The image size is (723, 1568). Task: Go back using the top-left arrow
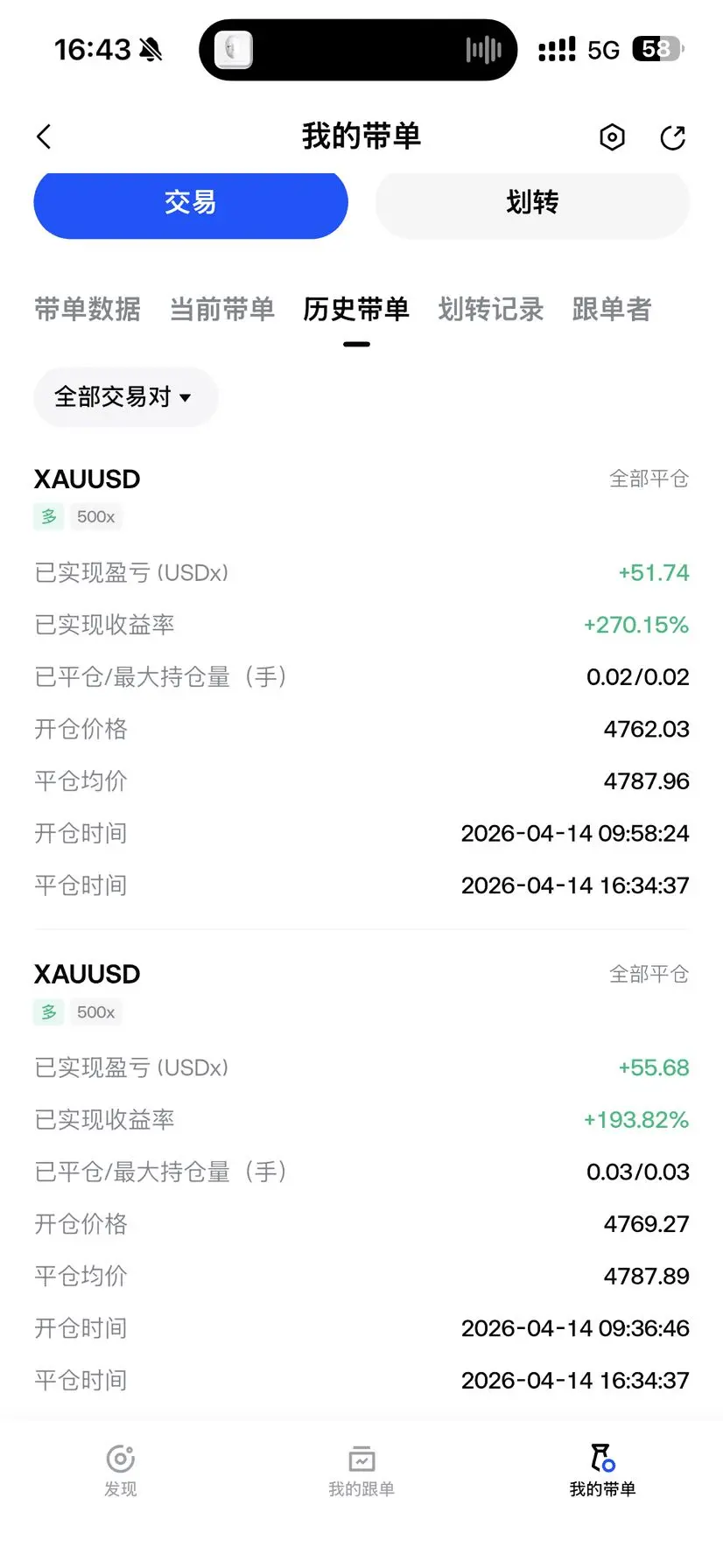click(x=45, y=136)
